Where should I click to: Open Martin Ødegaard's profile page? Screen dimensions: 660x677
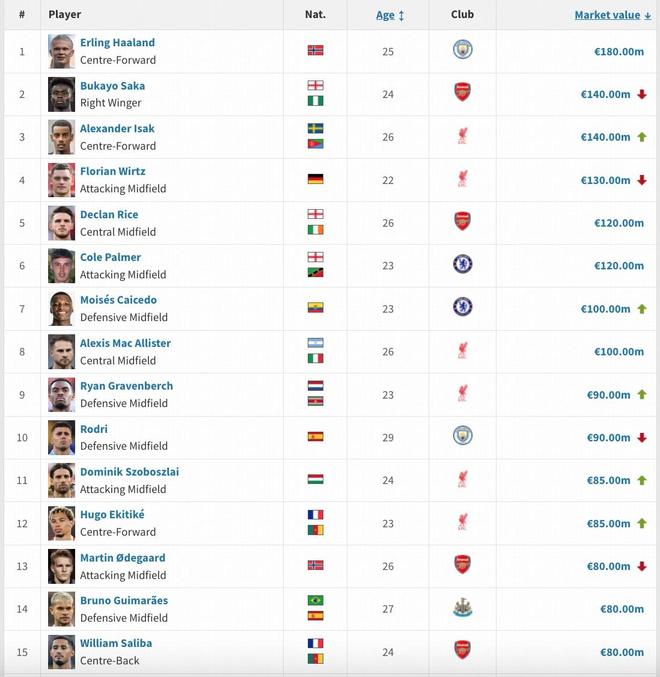[x=122, y=558]
